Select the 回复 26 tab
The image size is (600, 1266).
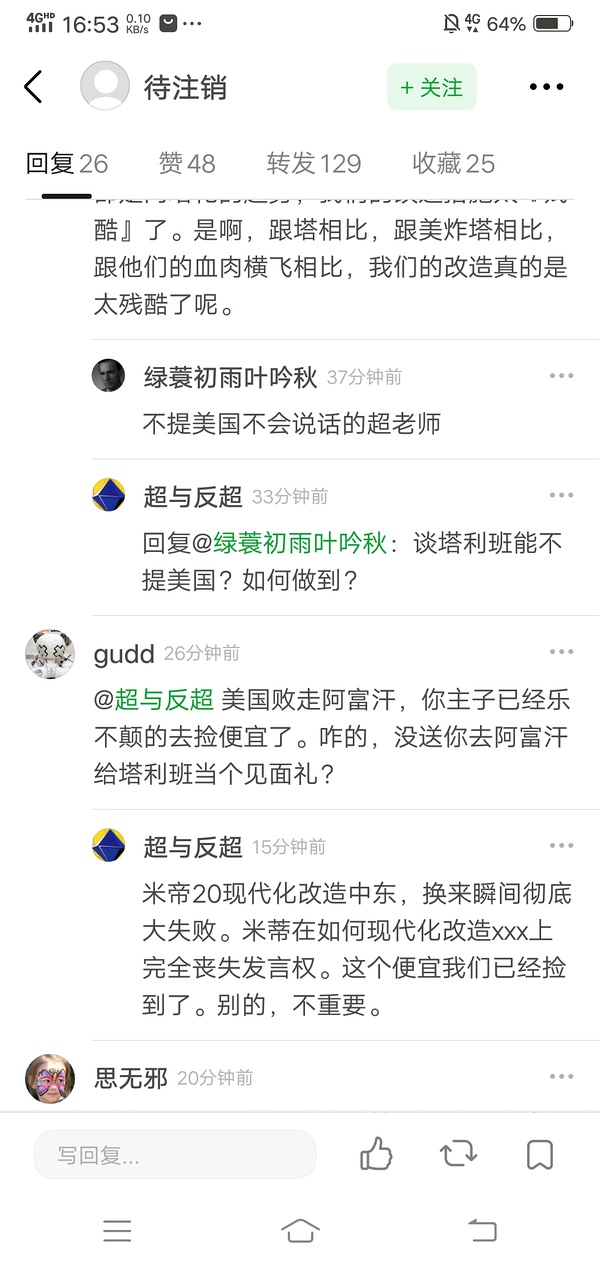point(66,163)
